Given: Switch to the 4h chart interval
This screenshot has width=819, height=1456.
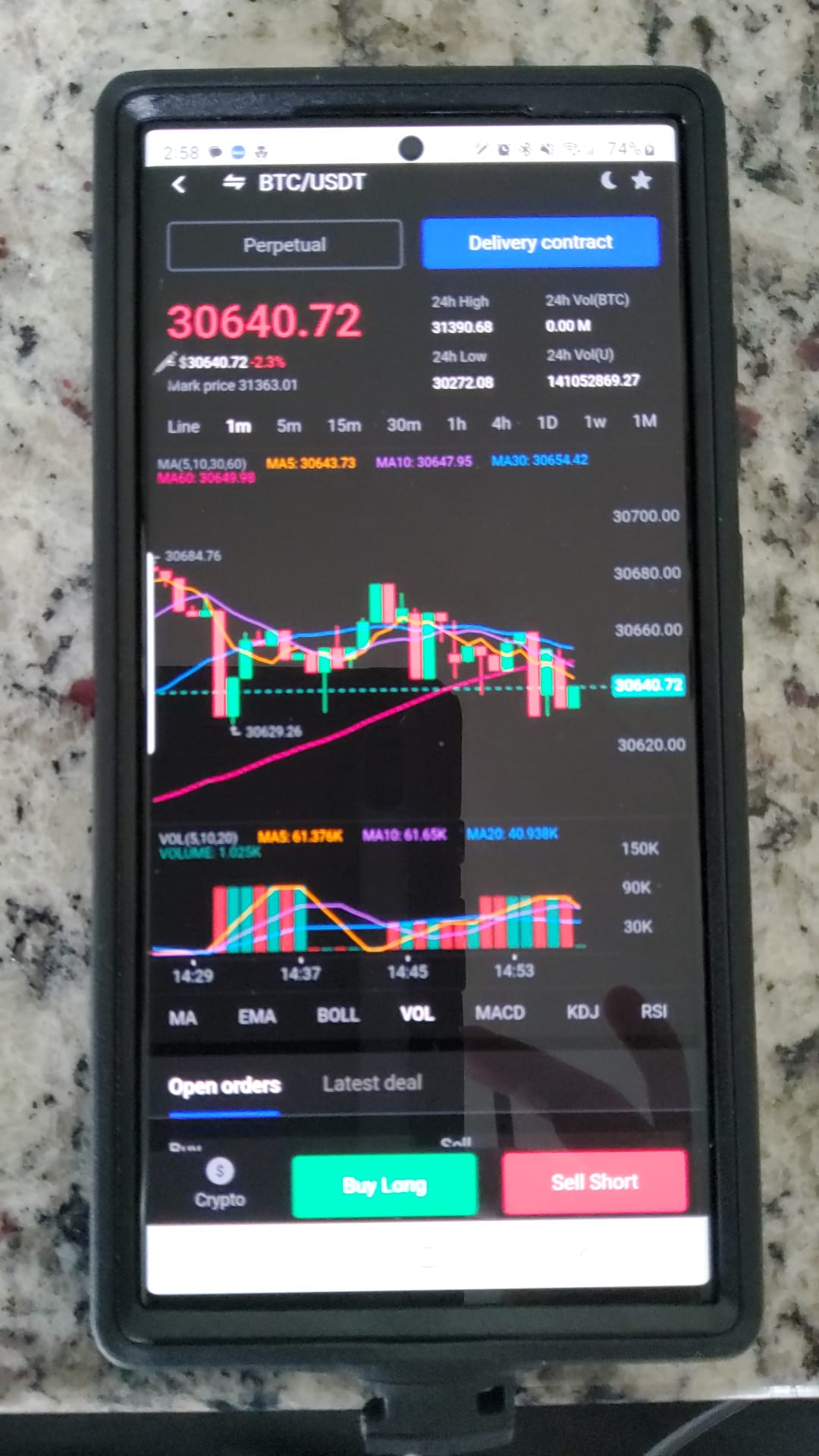Looking at the screenshot, I should pyautogui.click(x=501, y=423).
